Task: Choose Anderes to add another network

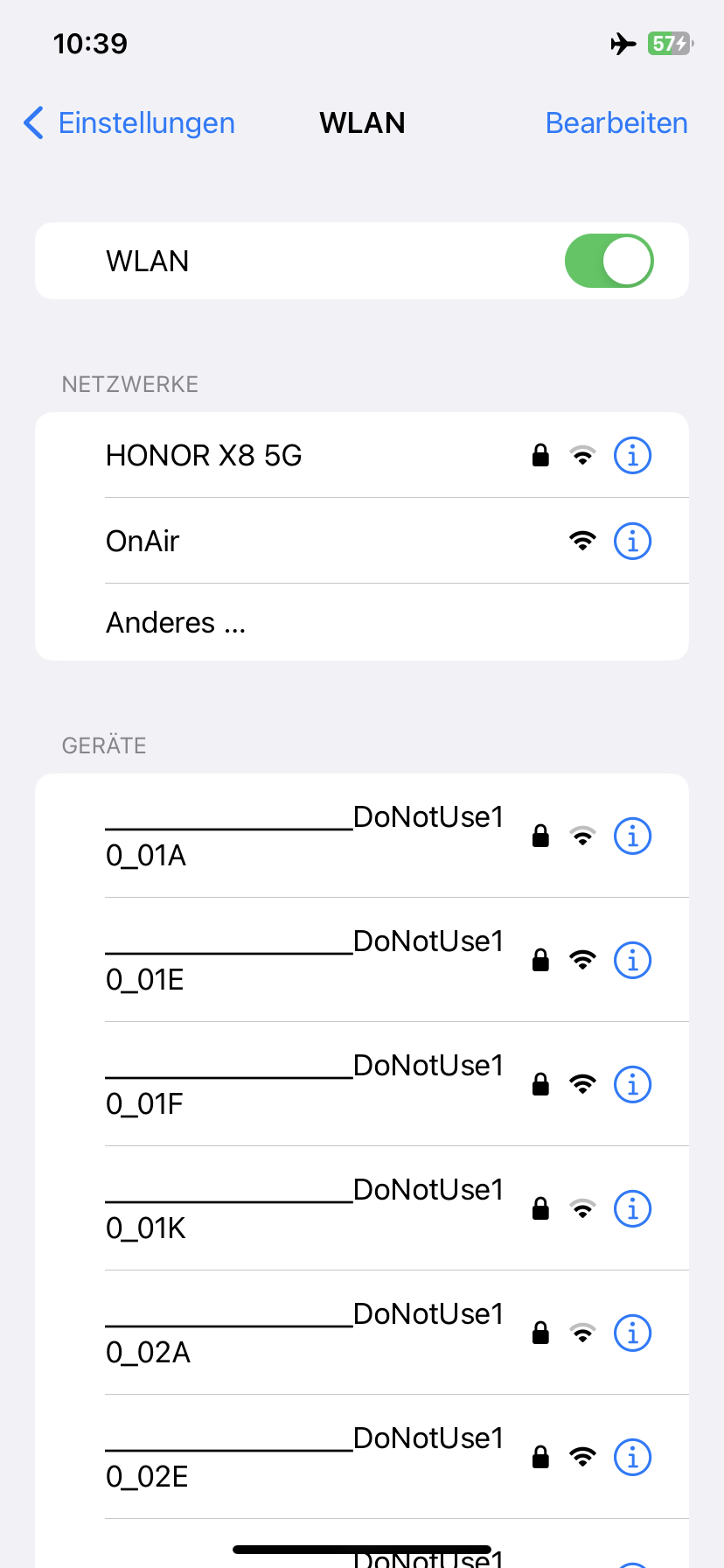Action: [176, 623]
